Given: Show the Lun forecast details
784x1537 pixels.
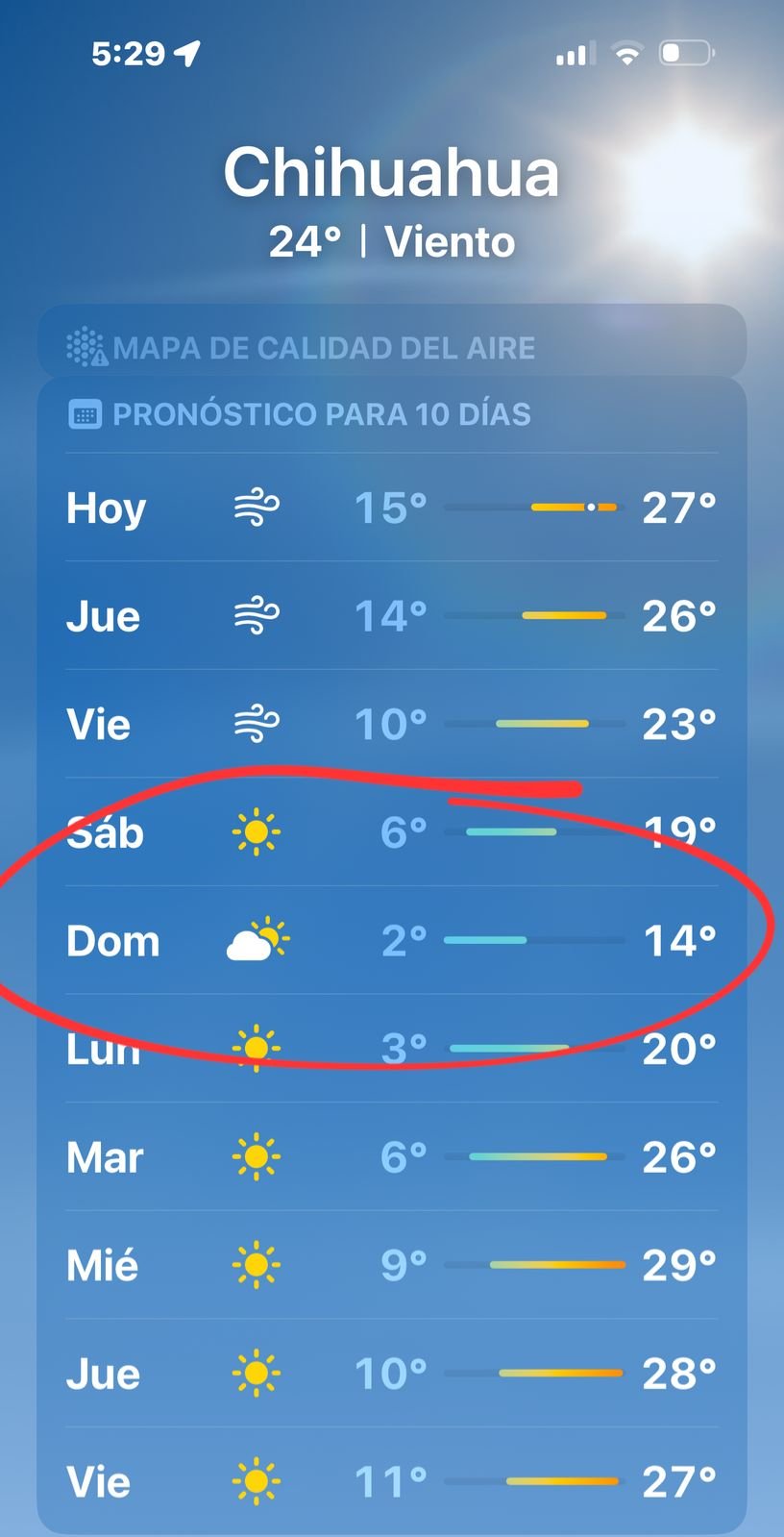Looking at the screenshot, I should [392, 1048].
